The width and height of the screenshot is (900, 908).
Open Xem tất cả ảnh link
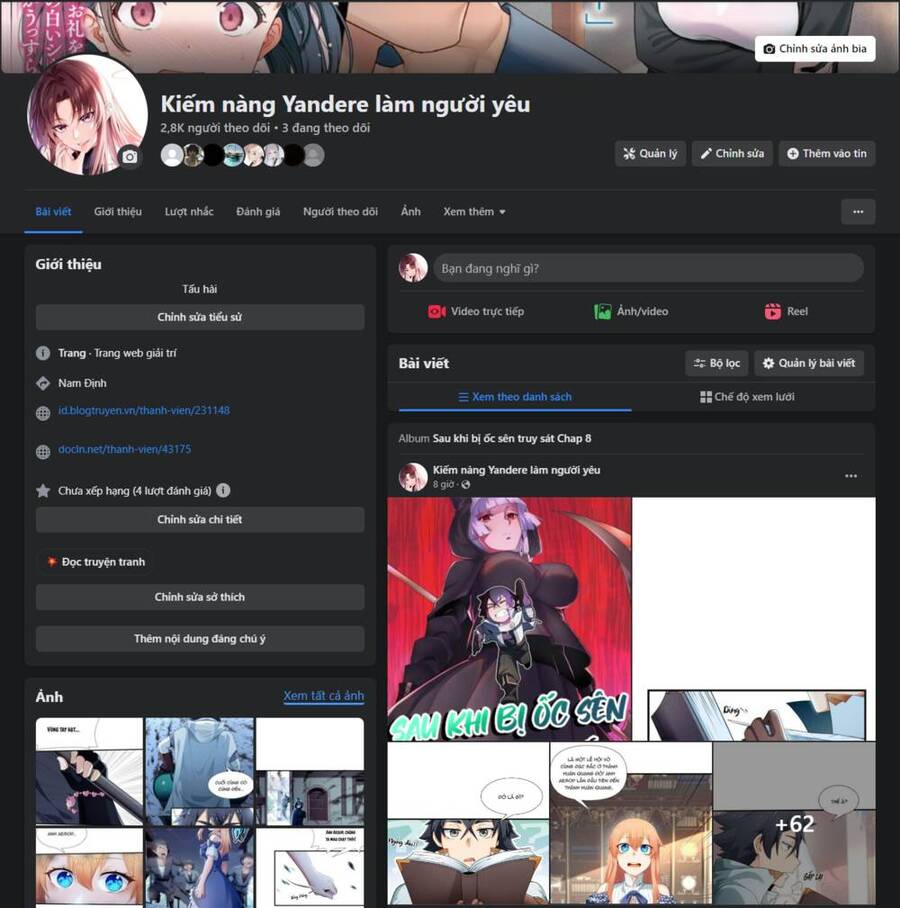pos(324,695)
